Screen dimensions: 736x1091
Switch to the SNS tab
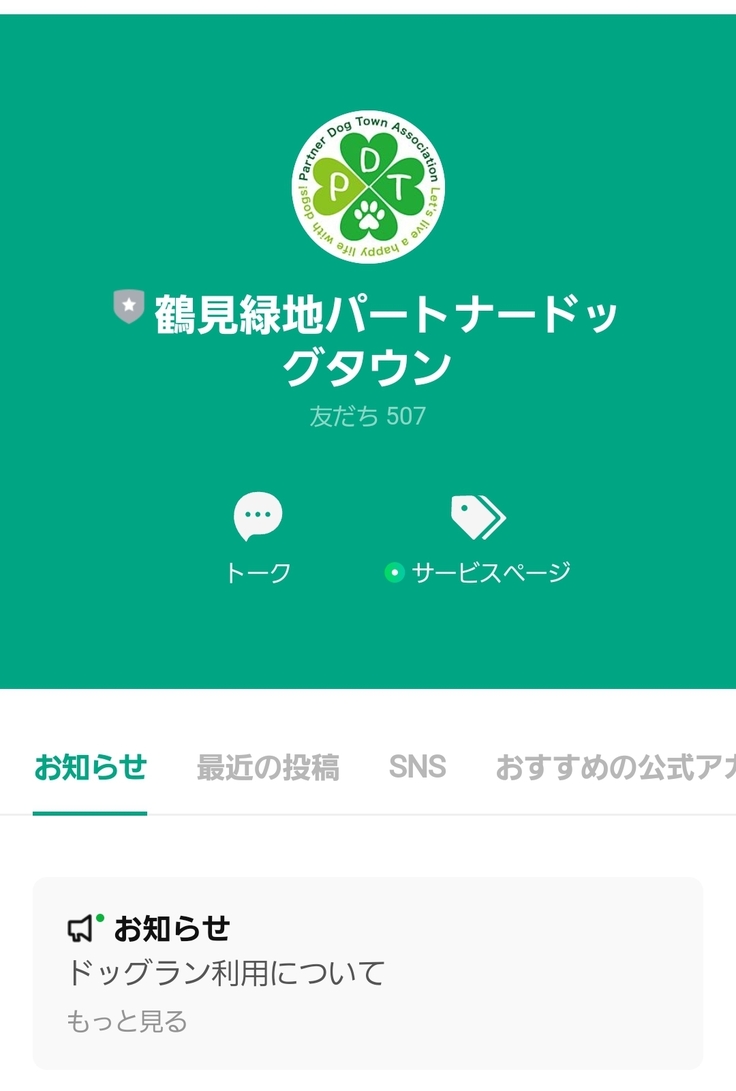417,767
